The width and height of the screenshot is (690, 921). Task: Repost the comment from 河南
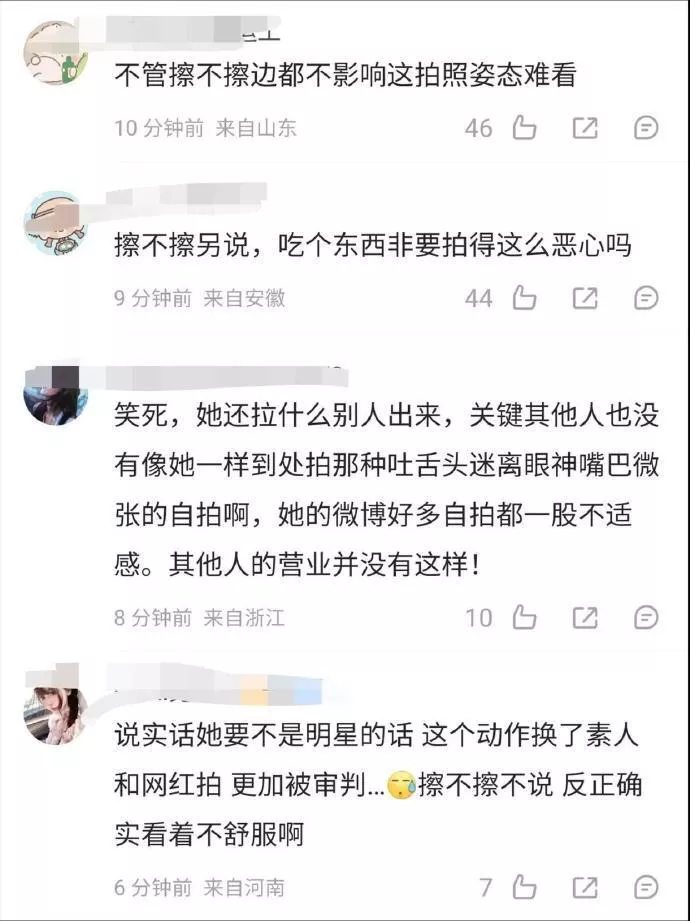(585, 887)
